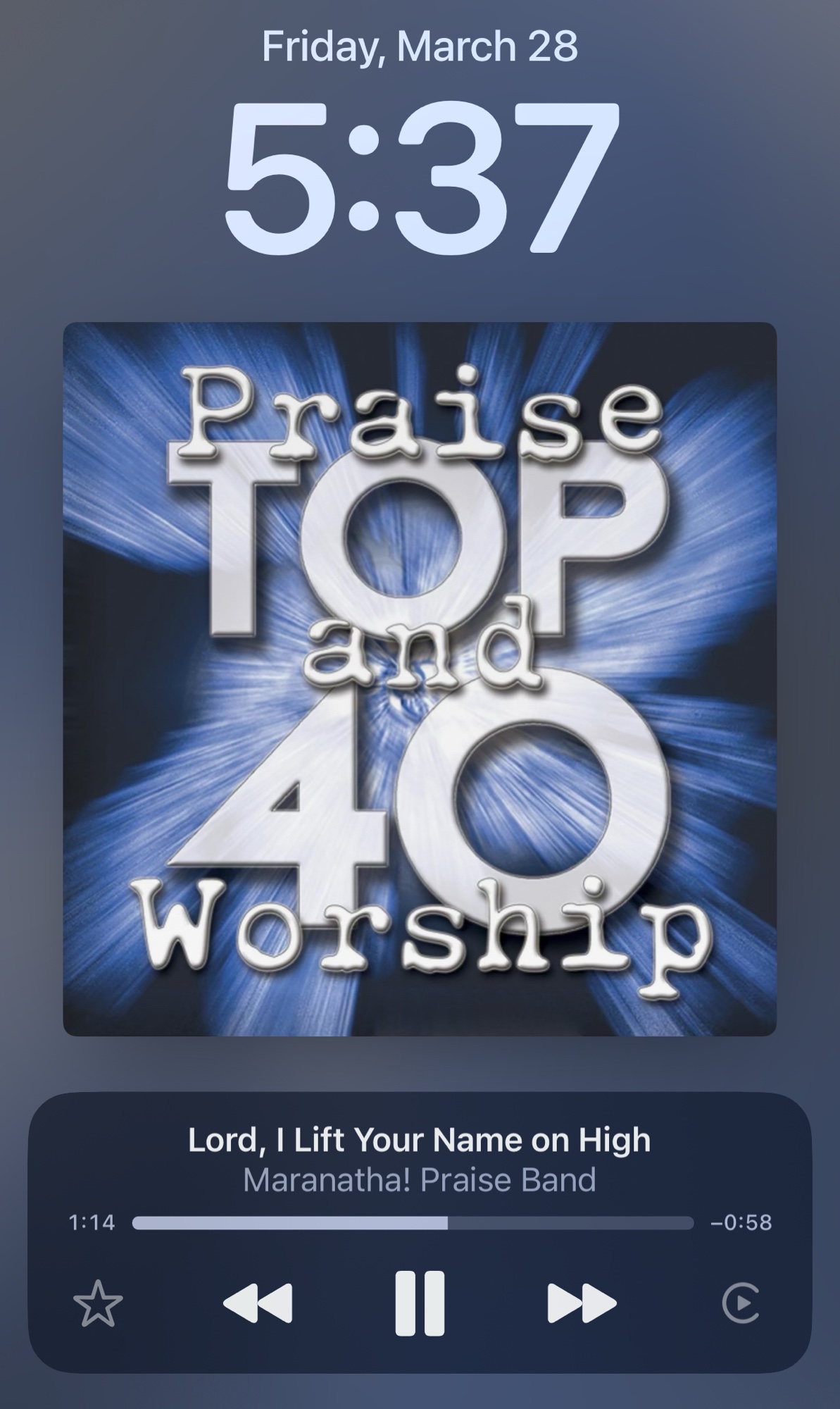Skip to the next track
Viewport: 840px width, 1409px height.
pos(582,1303)
